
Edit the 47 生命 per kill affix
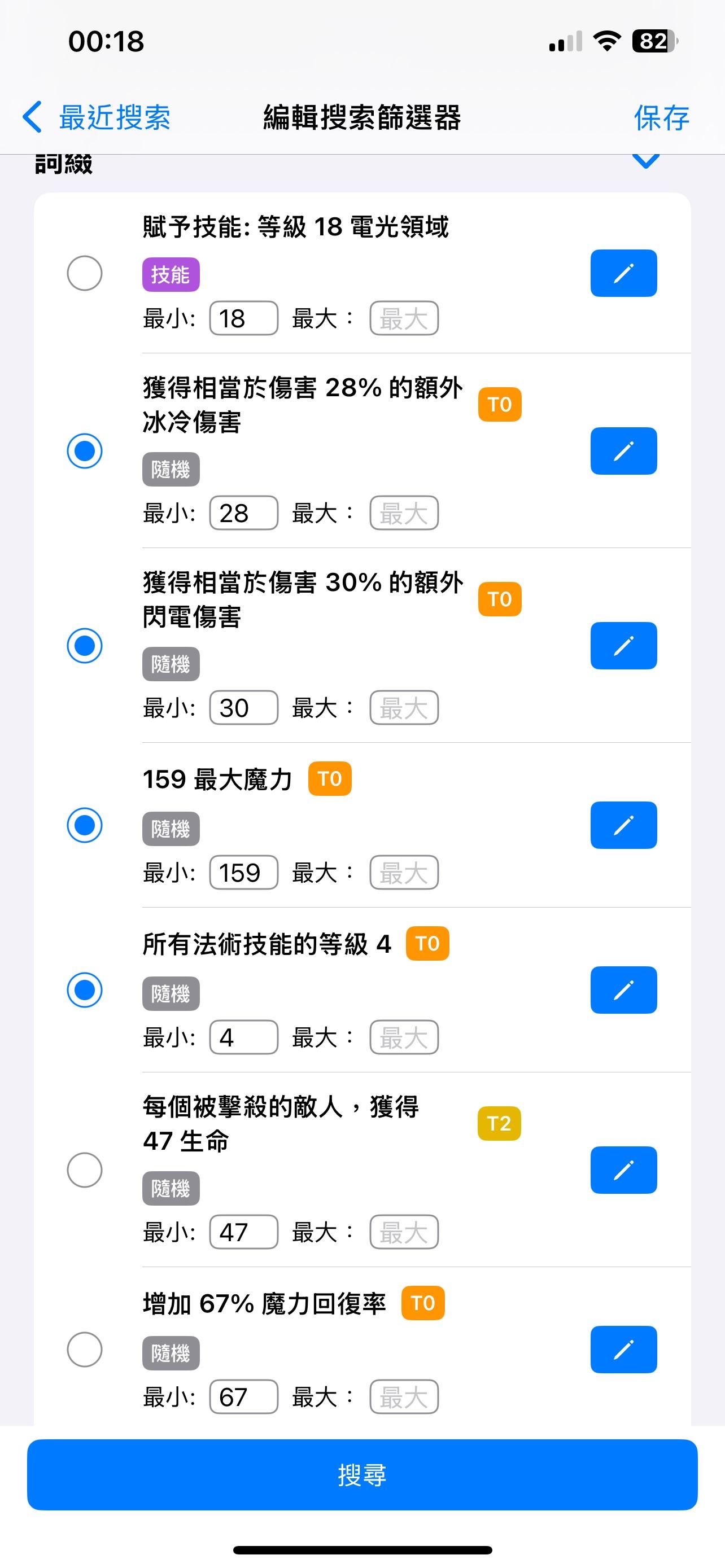click(623, 1171)
